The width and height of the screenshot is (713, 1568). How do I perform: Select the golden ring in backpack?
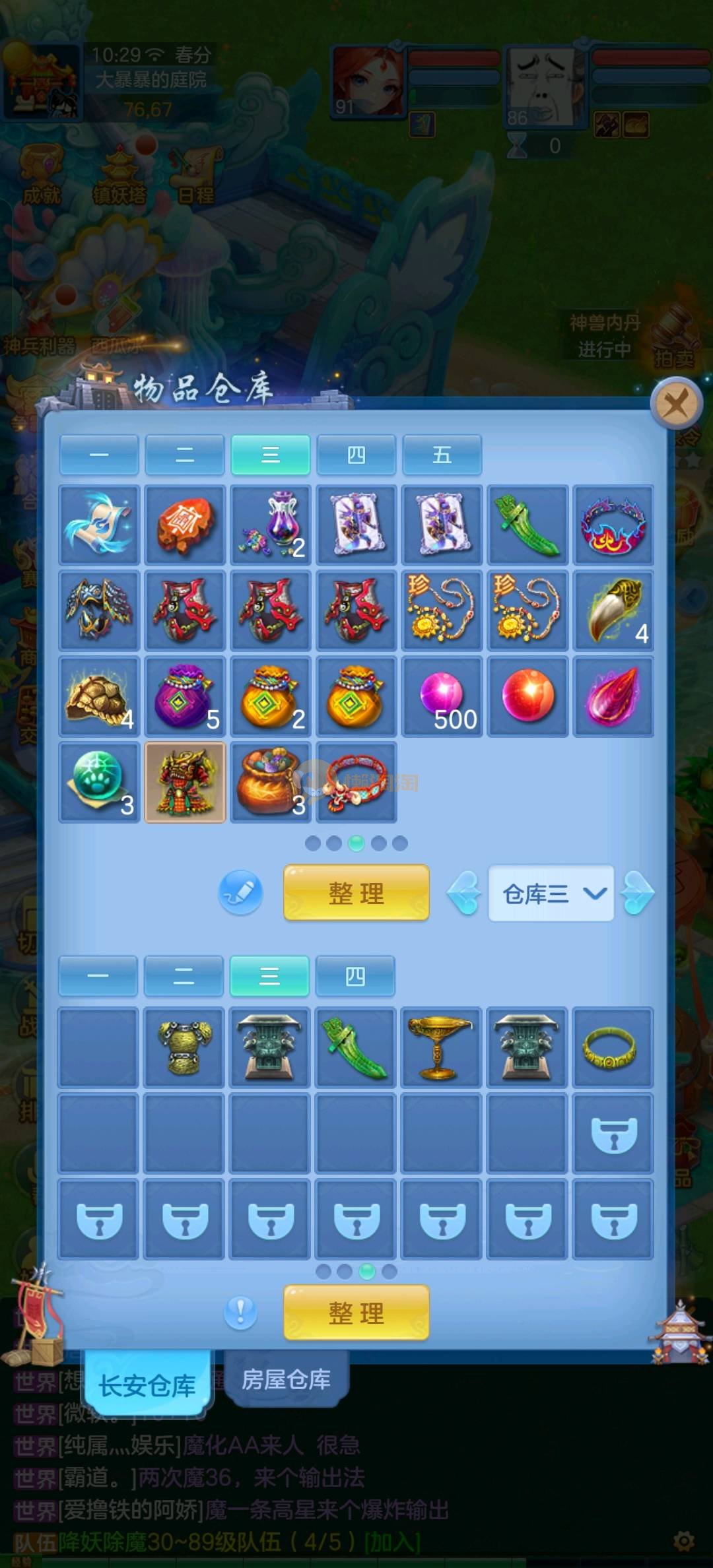[613, 1047]
